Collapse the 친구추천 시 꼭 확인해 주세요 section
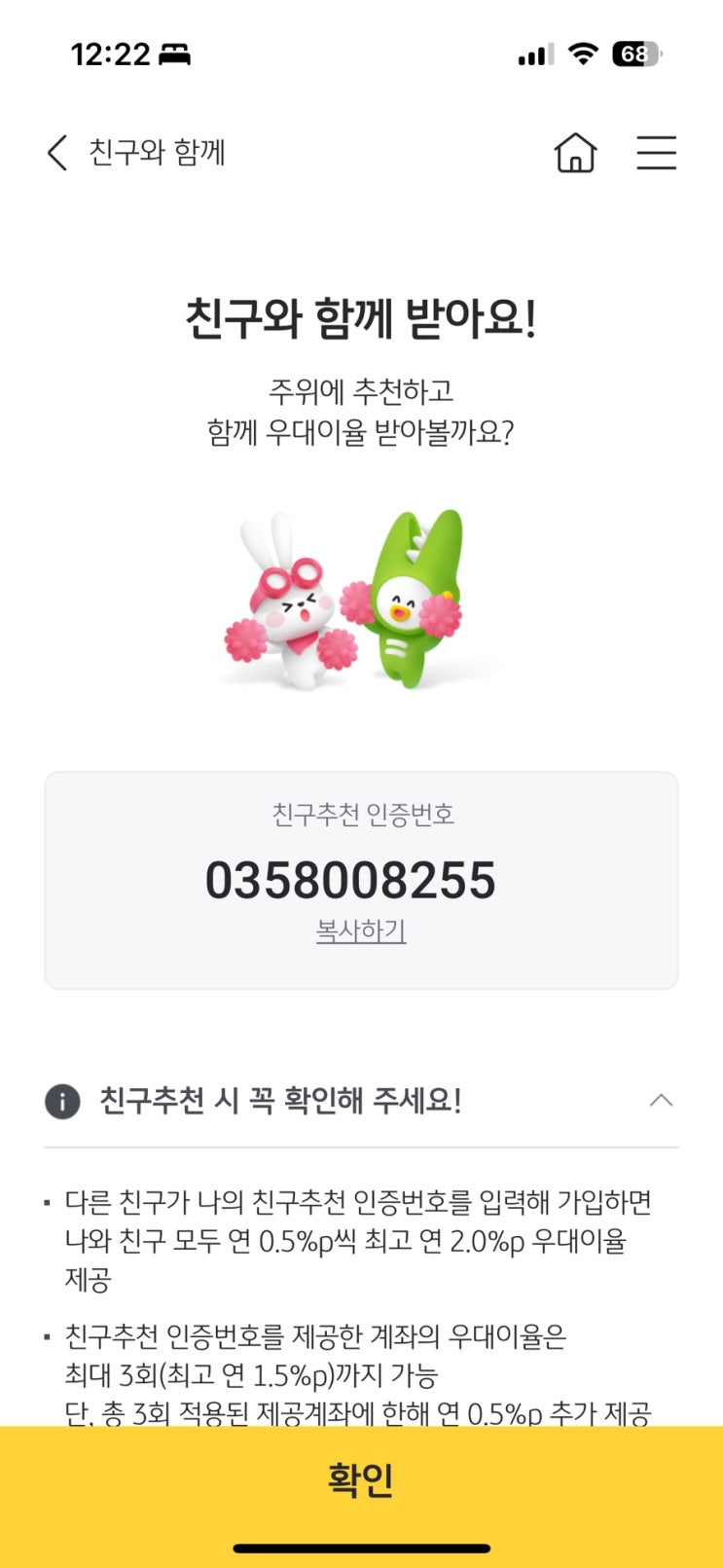723x1568 pixels. click(661, 1101)
